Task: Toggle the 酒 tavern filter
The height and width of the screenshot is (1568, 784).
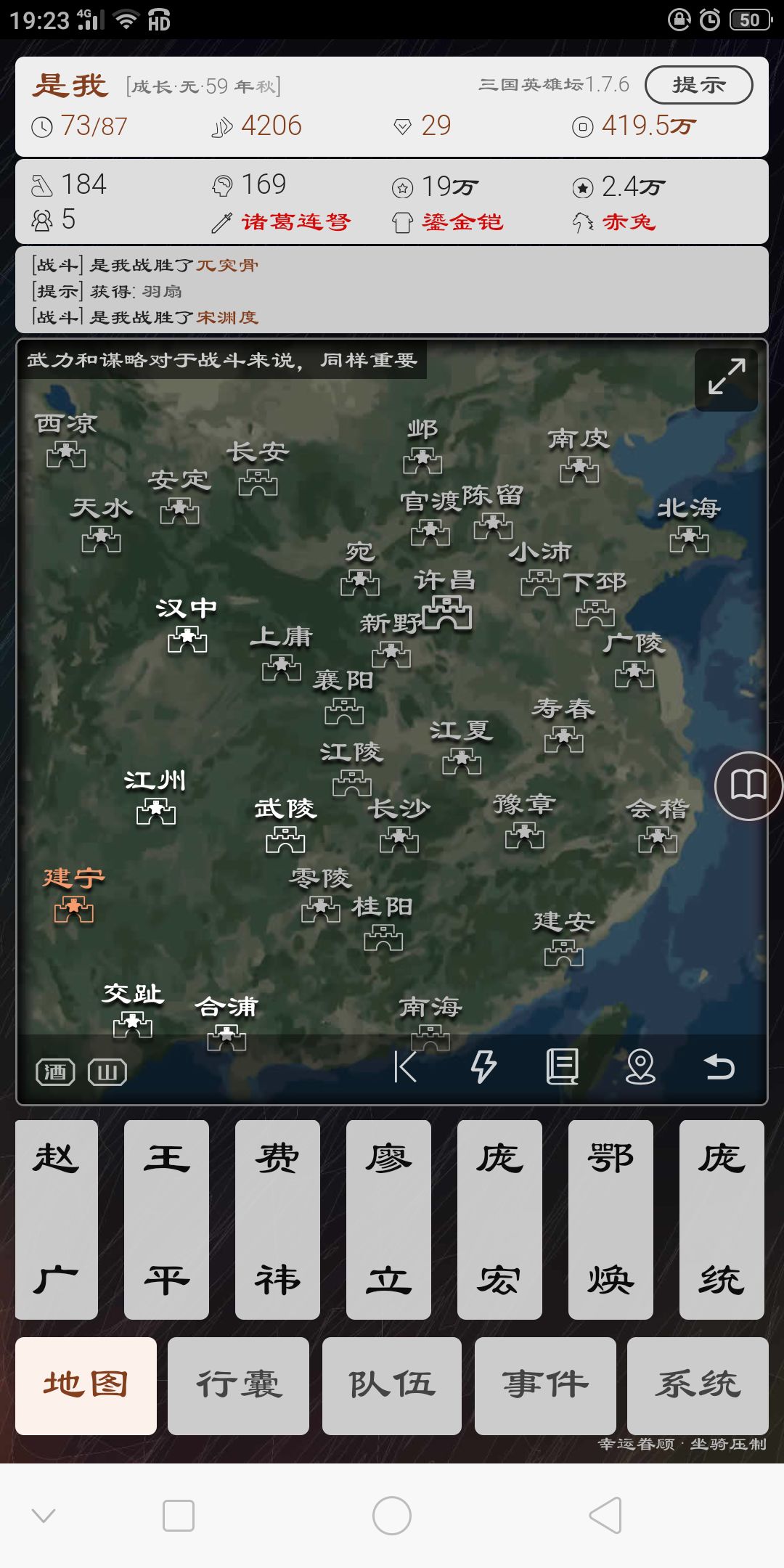Action: coord(55,1072)
